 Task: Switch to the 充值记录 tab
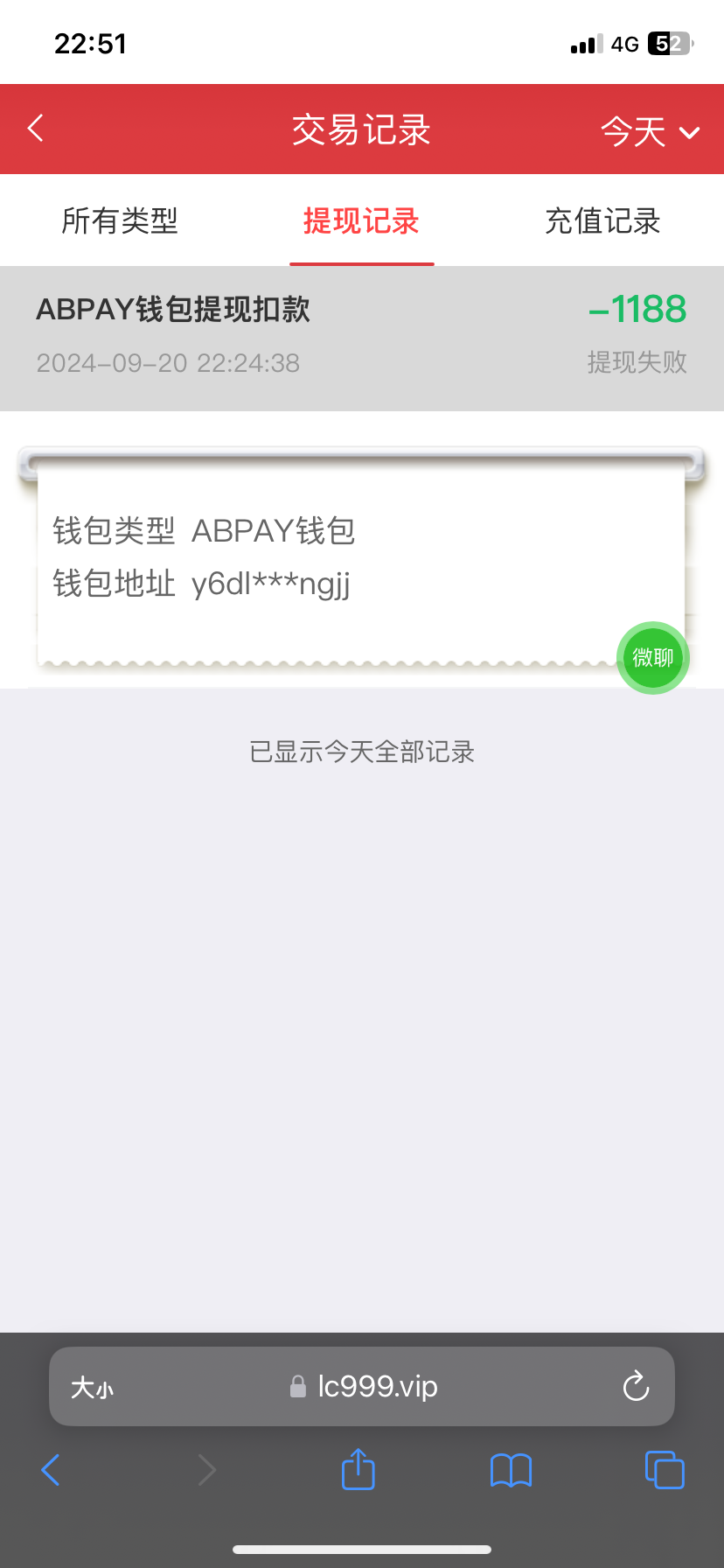602,220
